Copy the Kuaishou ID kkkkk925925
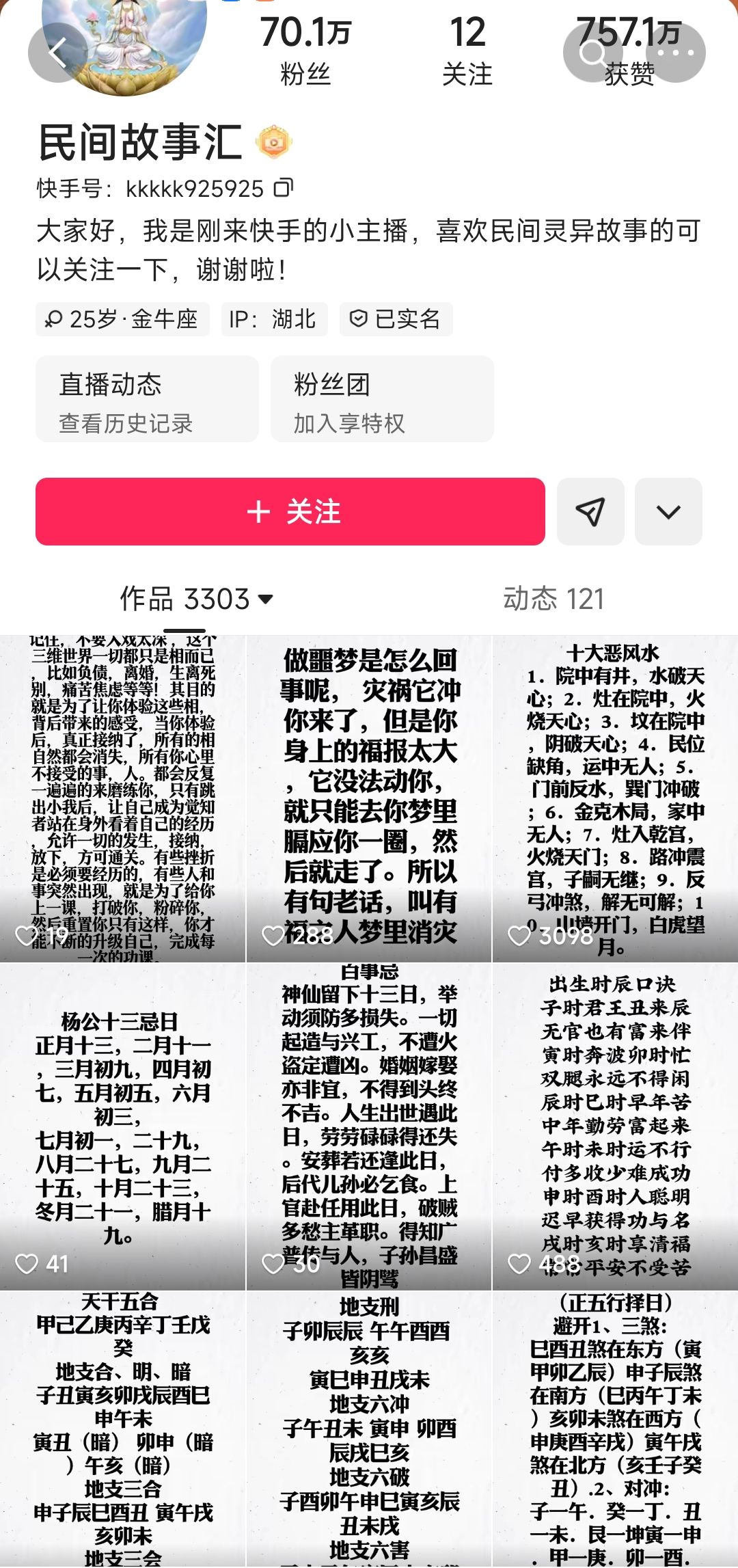The image size is (738, 1568). pyautogui.click(x=284, y=187)
